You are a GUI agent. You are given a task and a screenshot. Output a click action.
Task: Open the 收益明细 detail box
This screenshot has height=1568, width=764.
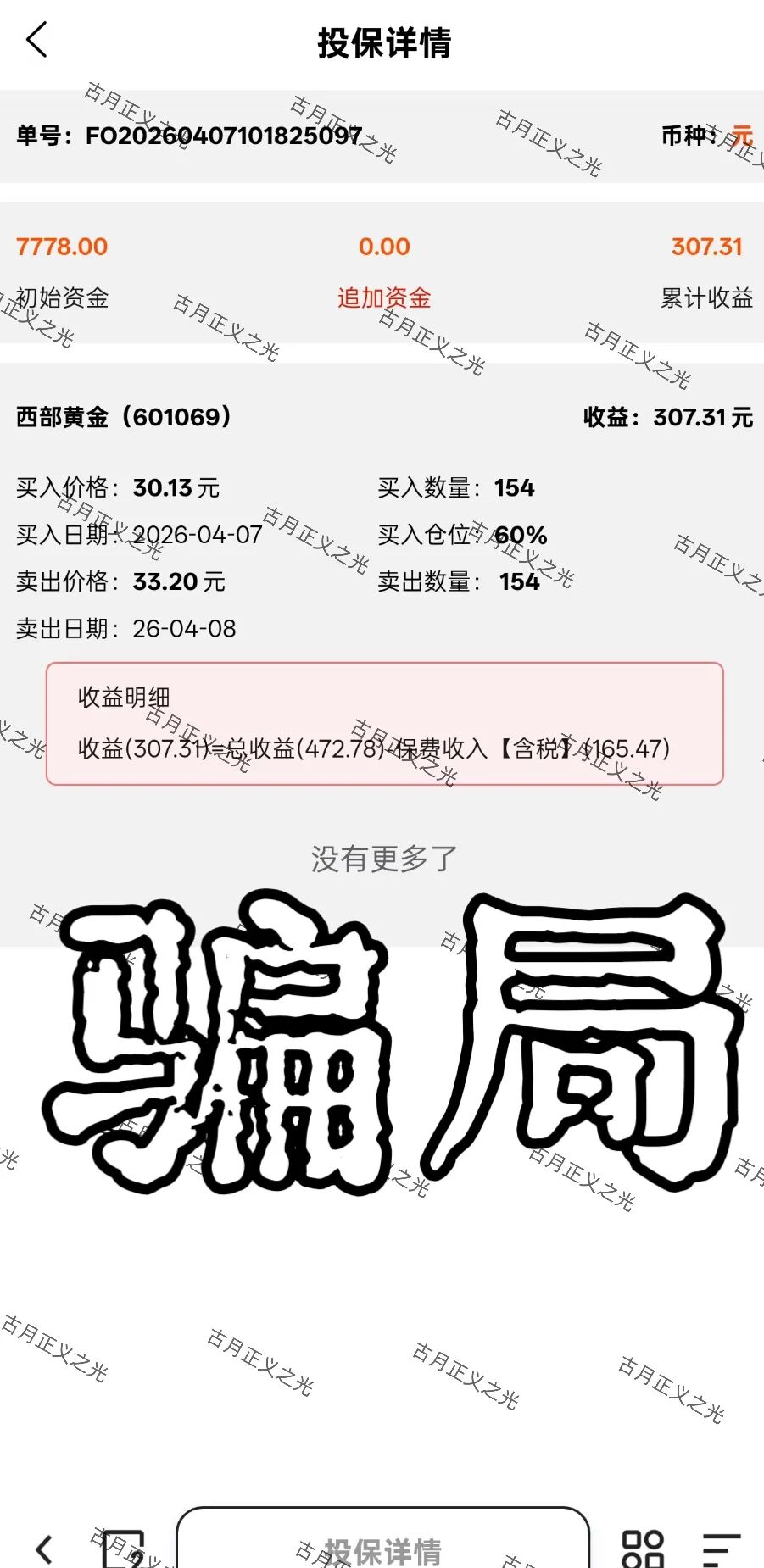coord(382,725)
